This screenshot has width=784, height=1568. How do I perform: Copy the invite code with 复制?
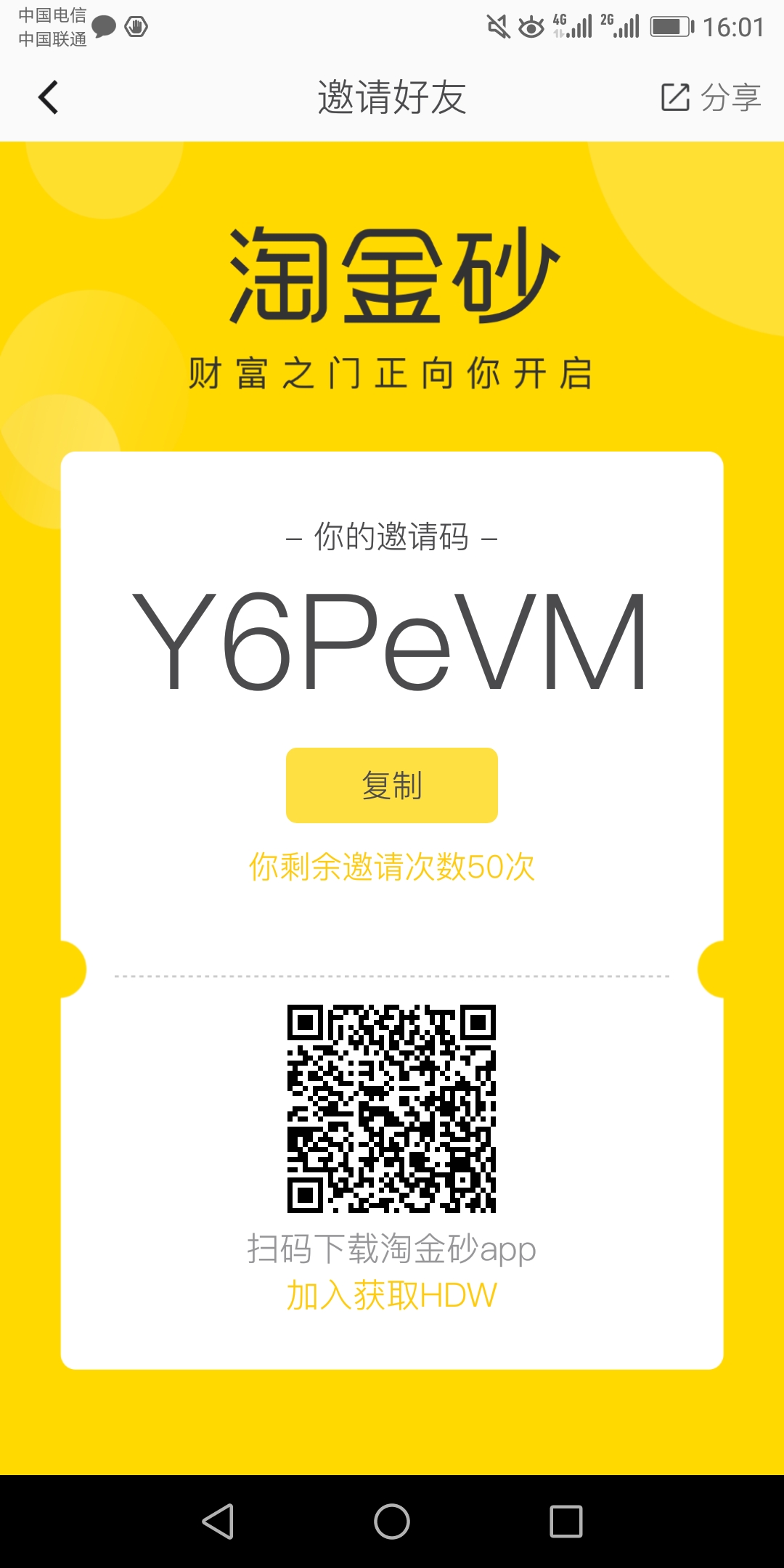click(x=392, y=785)
